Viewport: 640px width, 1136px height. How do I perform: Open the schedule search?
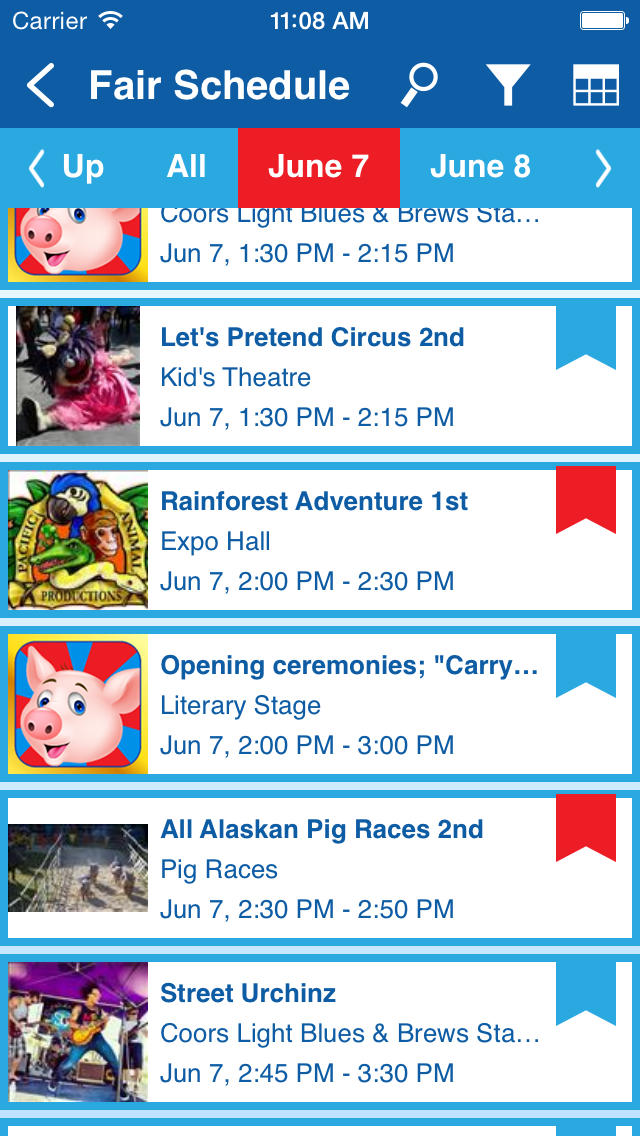420,85
